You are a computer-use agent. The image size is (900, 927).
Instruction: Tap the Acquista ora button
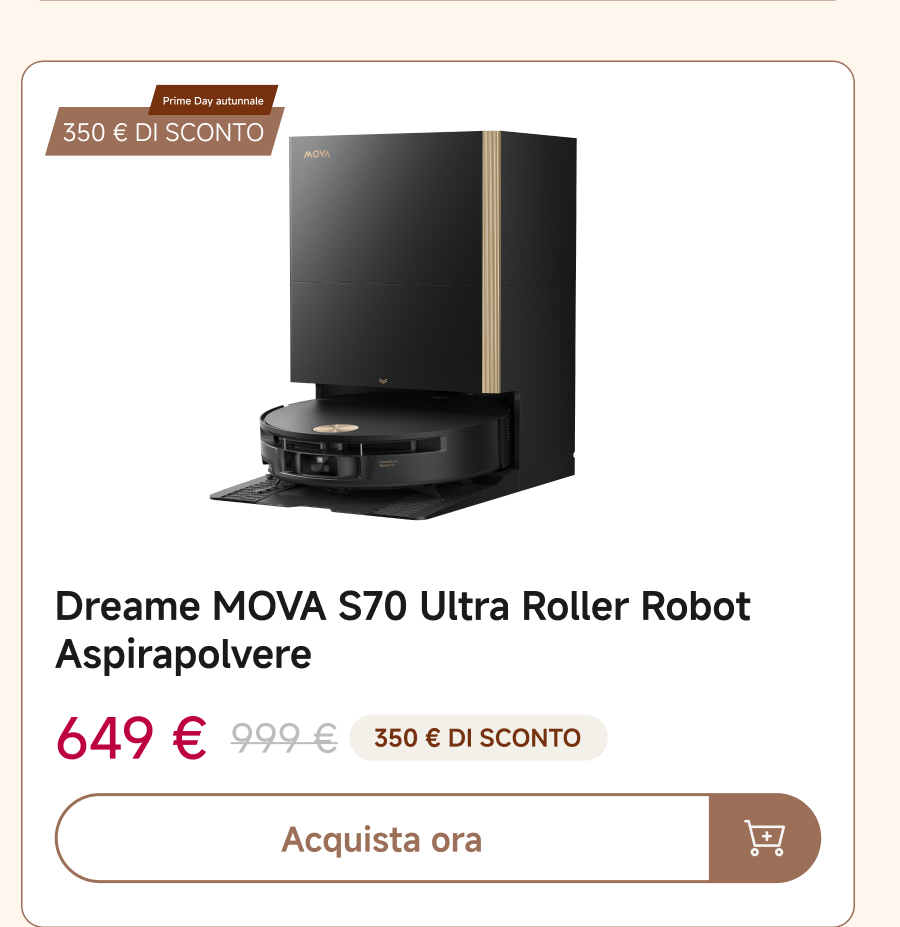[383, 838]
